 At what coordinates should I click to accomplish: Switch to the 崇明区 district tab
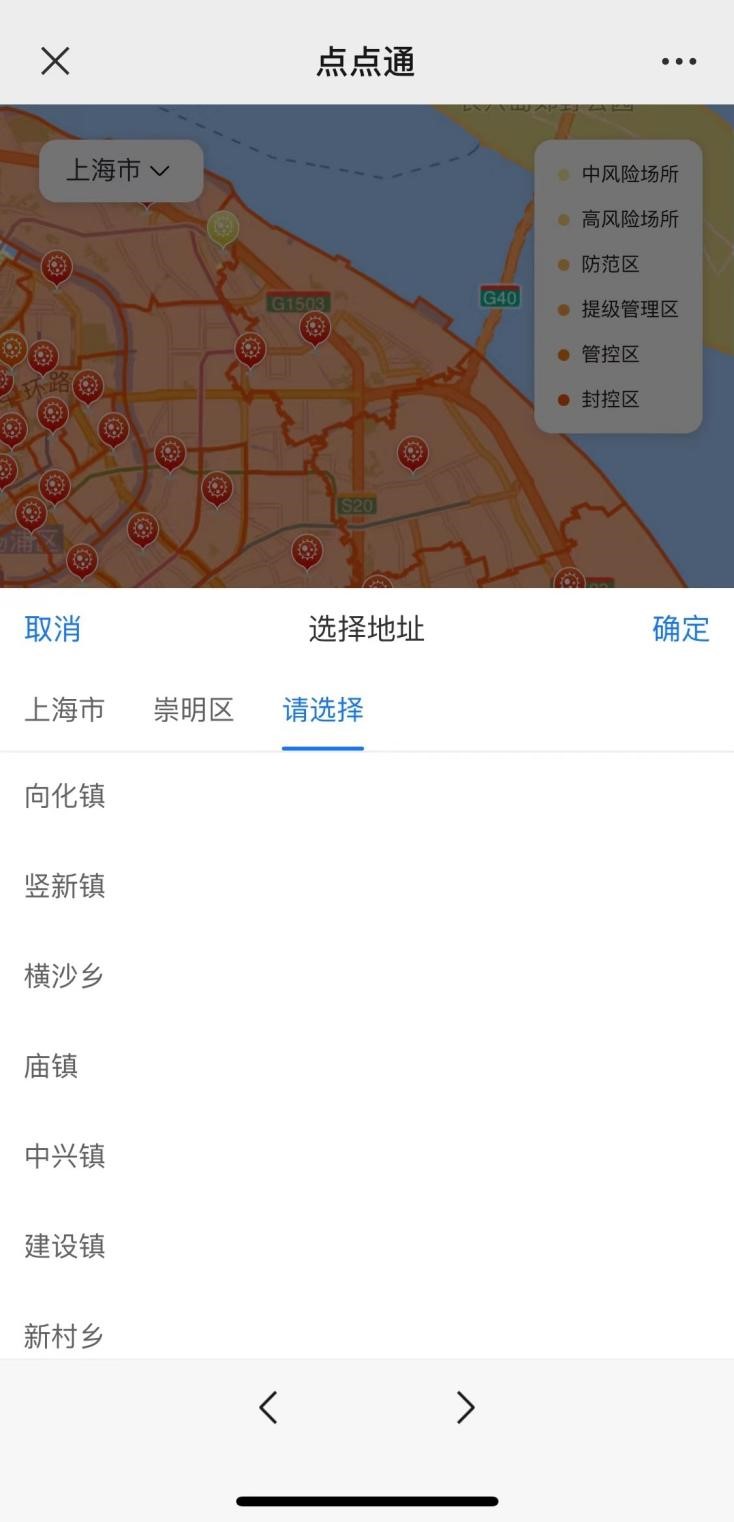click(x=193, y=710)
